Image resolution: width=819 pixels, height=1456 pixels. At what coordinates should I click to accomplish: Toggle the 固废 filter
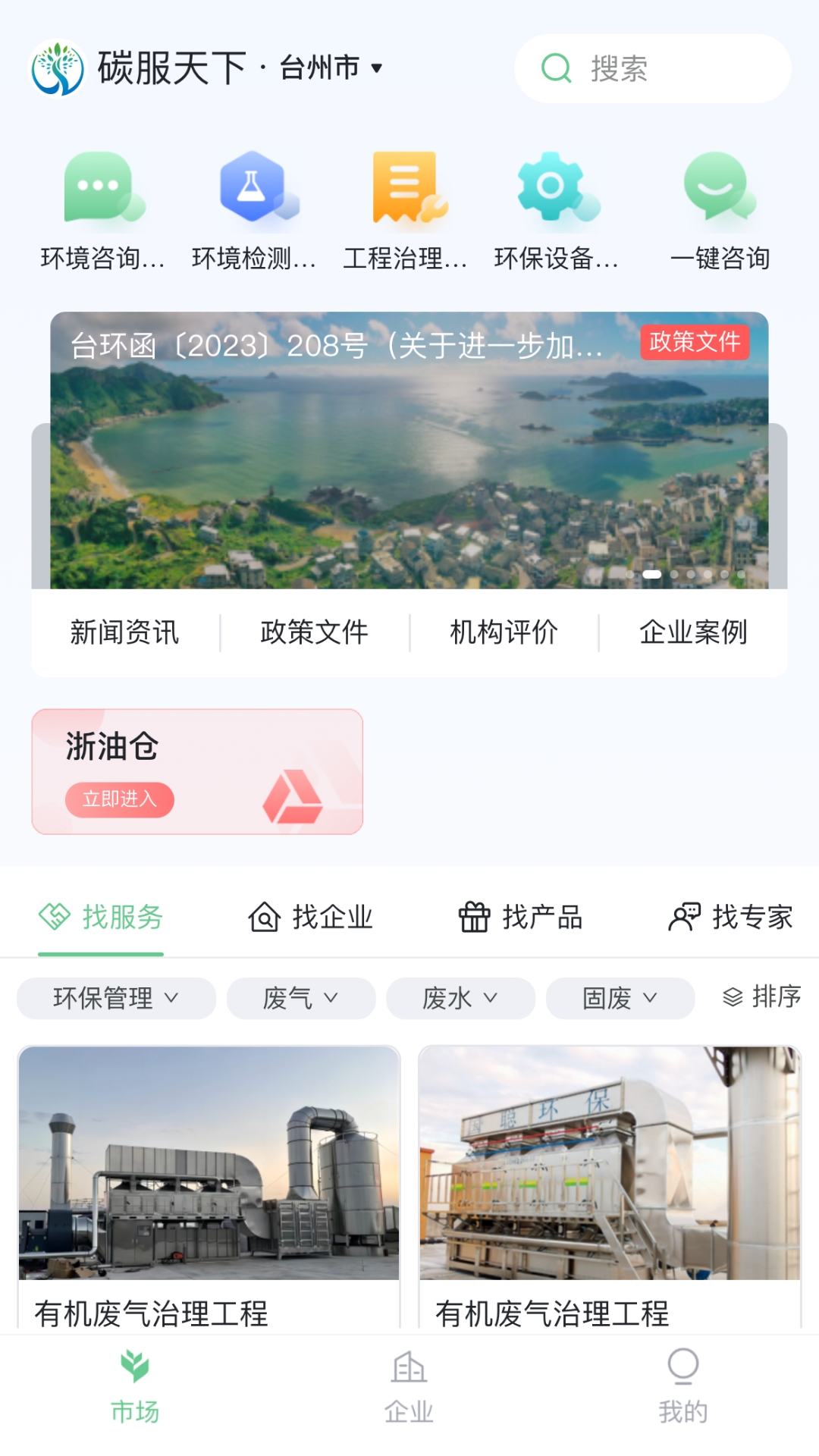tap(620, 999)
